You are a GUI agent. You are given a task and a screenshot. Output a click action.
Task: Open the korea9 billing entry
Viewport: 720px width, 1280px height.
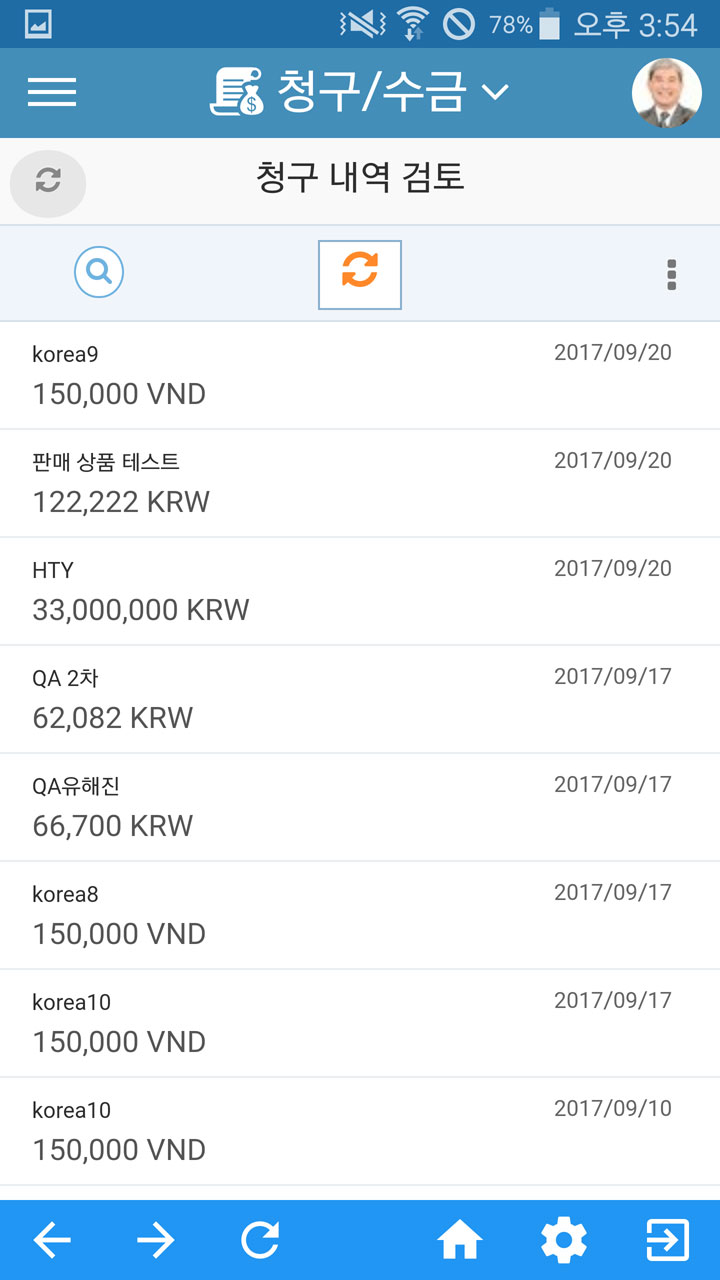pyautogui.click(x=360, y=375)
